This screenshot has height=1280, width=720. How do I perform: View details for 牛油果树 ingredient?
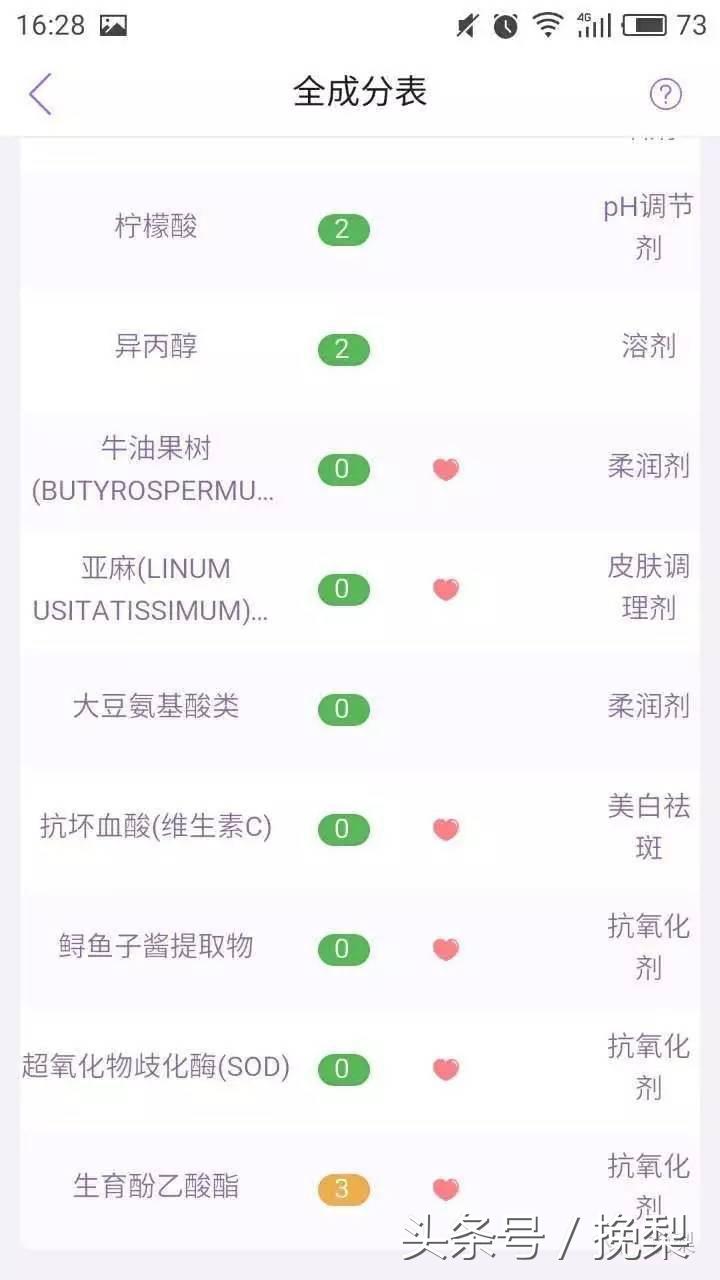pos(156,469)
